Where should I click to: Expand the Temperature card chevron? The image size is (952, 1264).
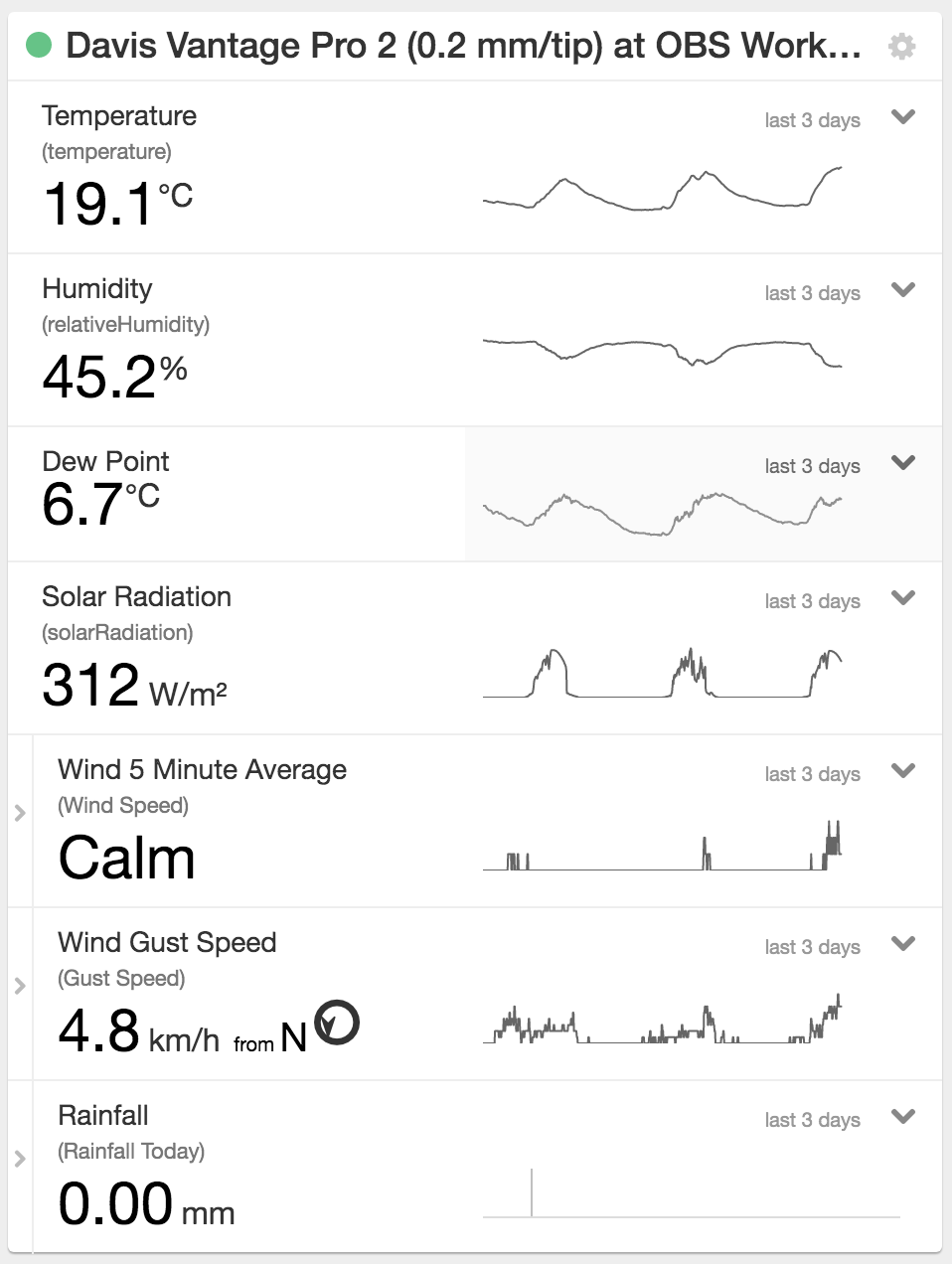coord(903,116)
